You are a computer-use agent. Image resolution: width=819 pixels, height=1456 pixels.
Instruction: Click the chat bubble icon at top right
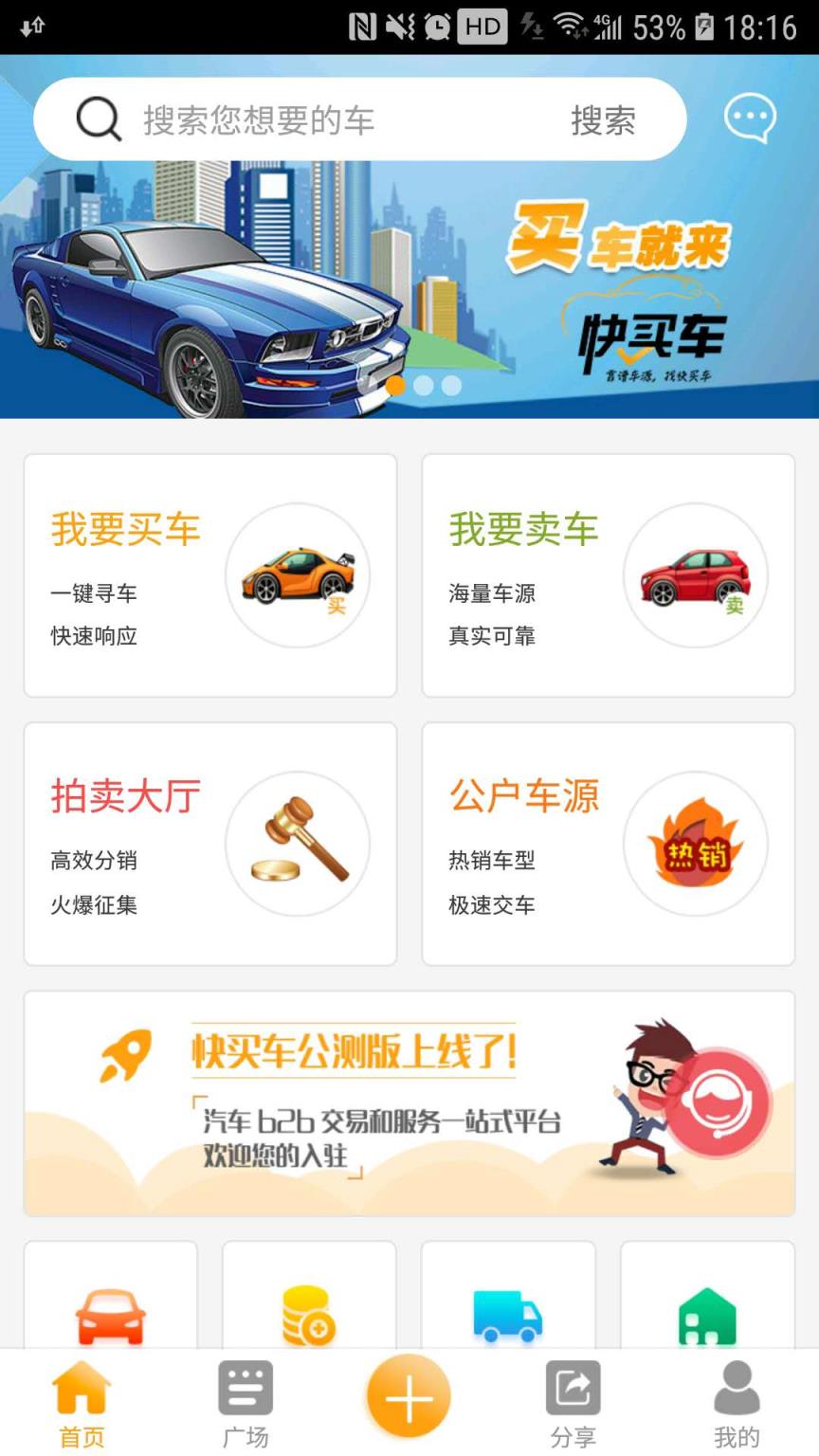751,118
